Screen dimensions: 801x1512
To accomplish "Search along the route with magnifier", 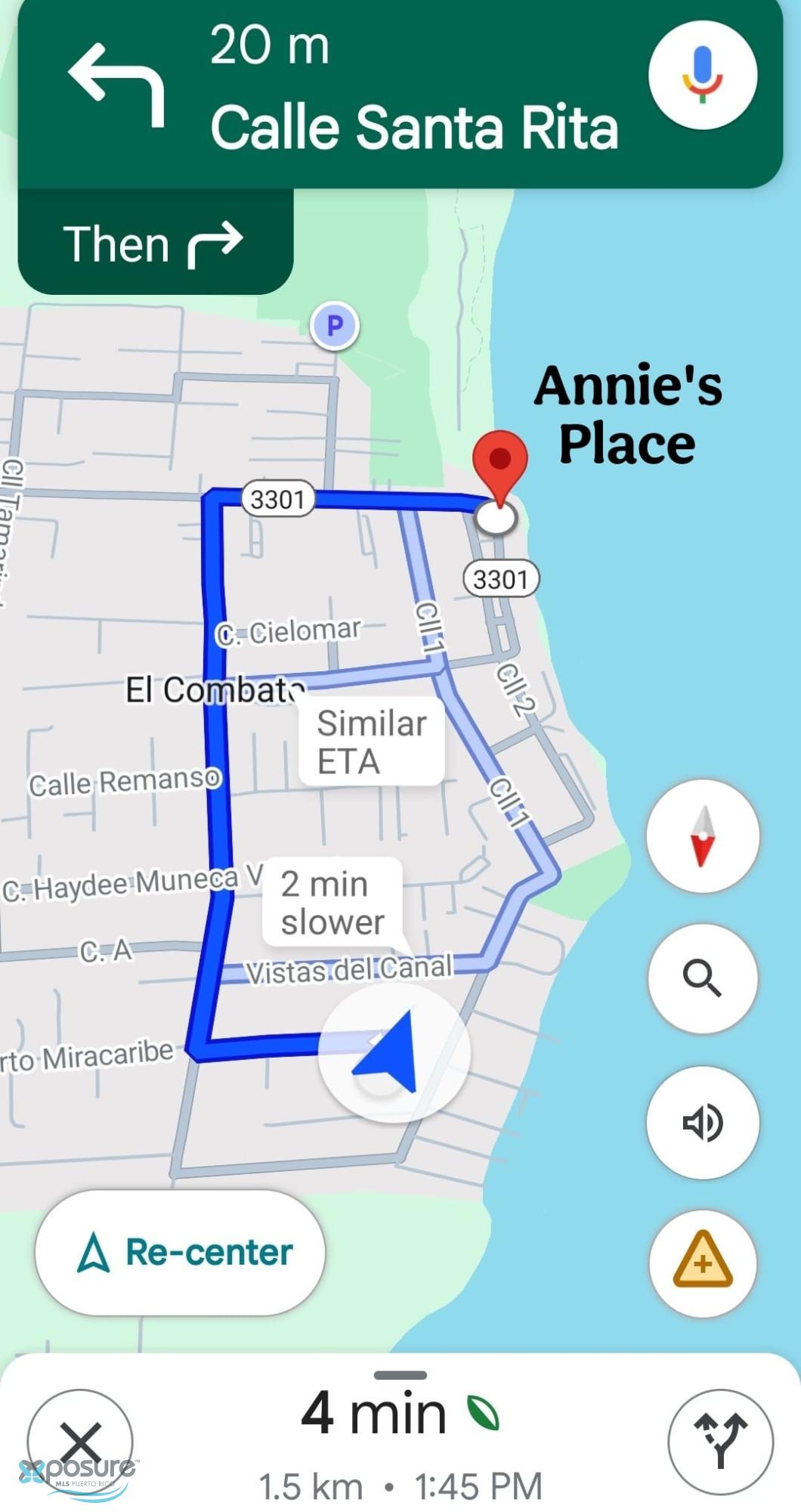I will point(703,978).
